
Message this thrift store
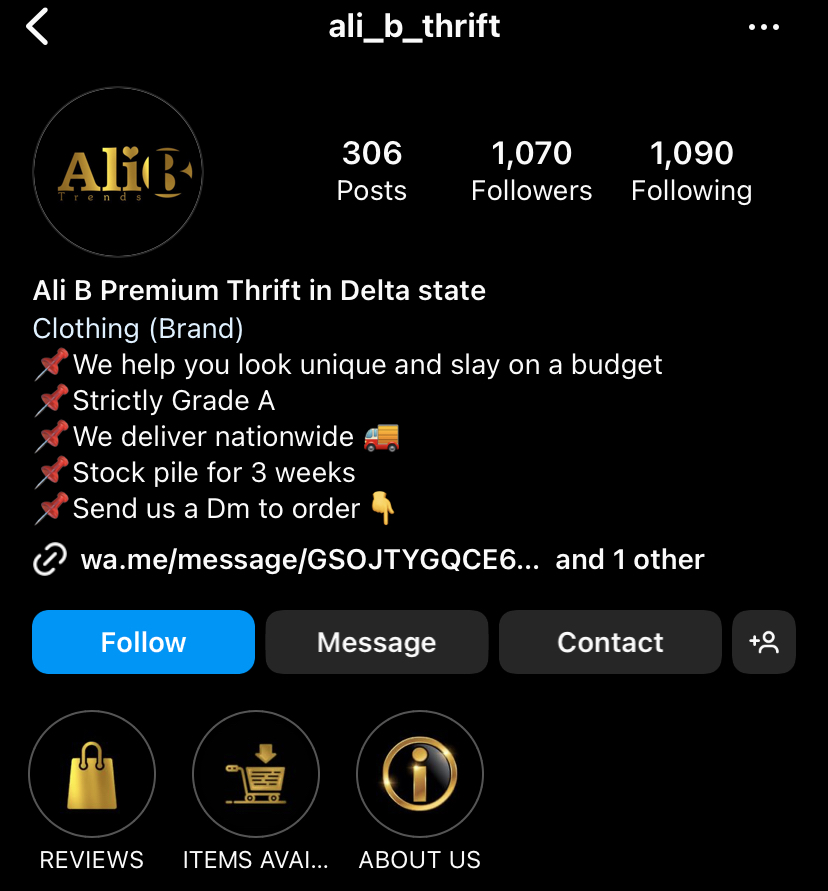pos(376,642)
